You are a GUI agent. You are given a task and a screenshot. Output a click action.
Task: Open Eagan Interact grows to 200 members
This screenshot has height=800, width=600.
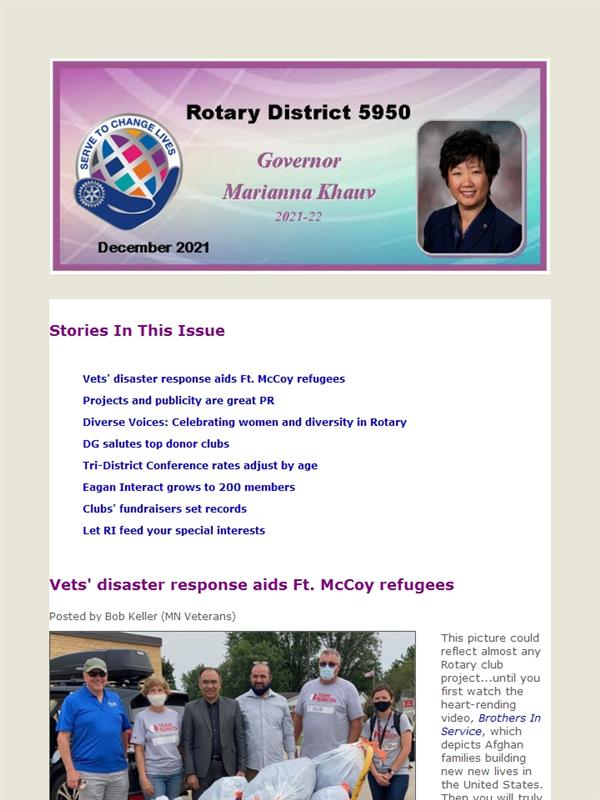(x=189, y=487)
